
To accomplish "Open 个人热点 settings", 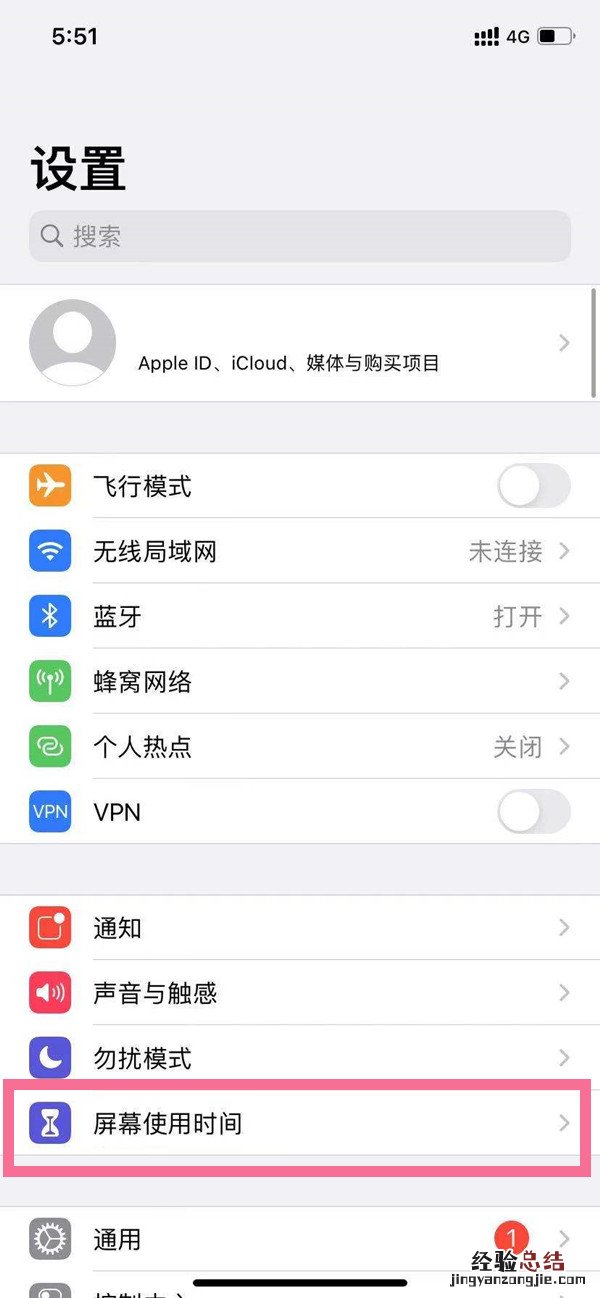I will pyautogui.click(x=300, y=747).
